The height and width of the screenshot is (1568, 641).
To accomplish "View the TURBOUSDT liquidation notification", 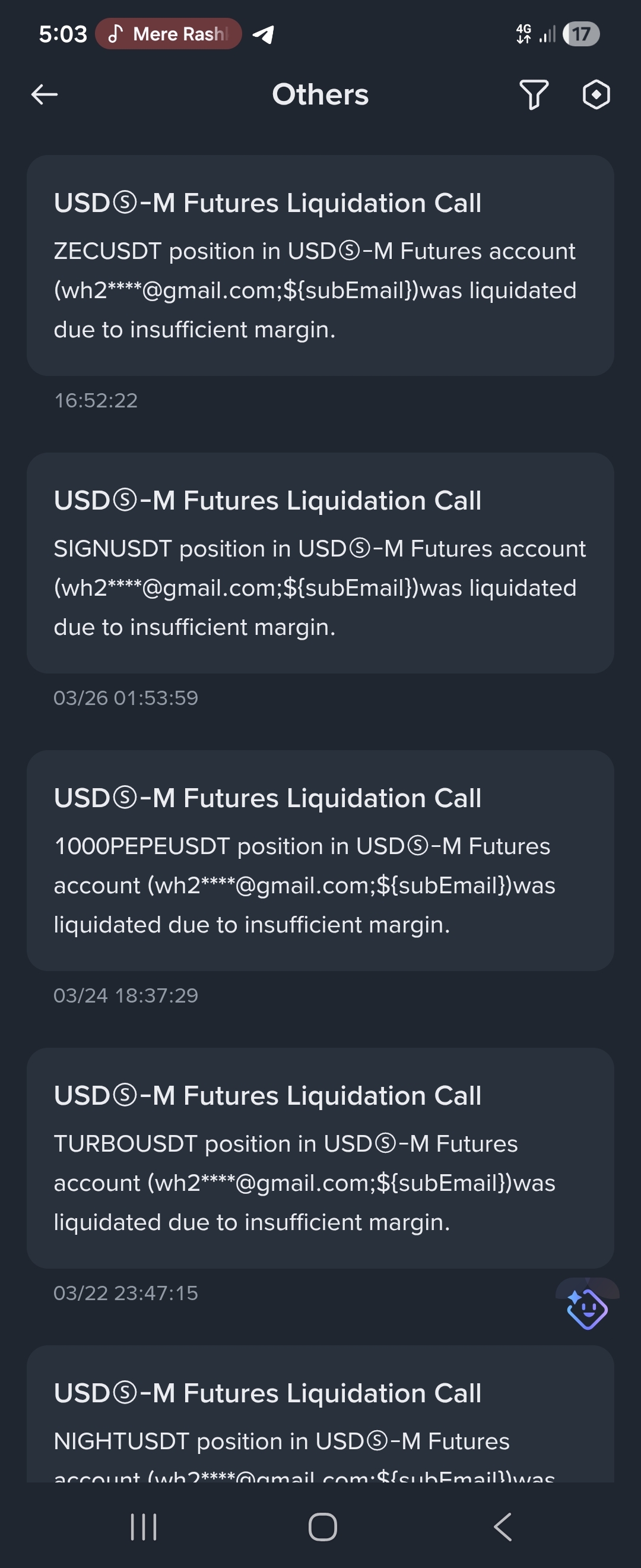I will [x=320, y=1158].
